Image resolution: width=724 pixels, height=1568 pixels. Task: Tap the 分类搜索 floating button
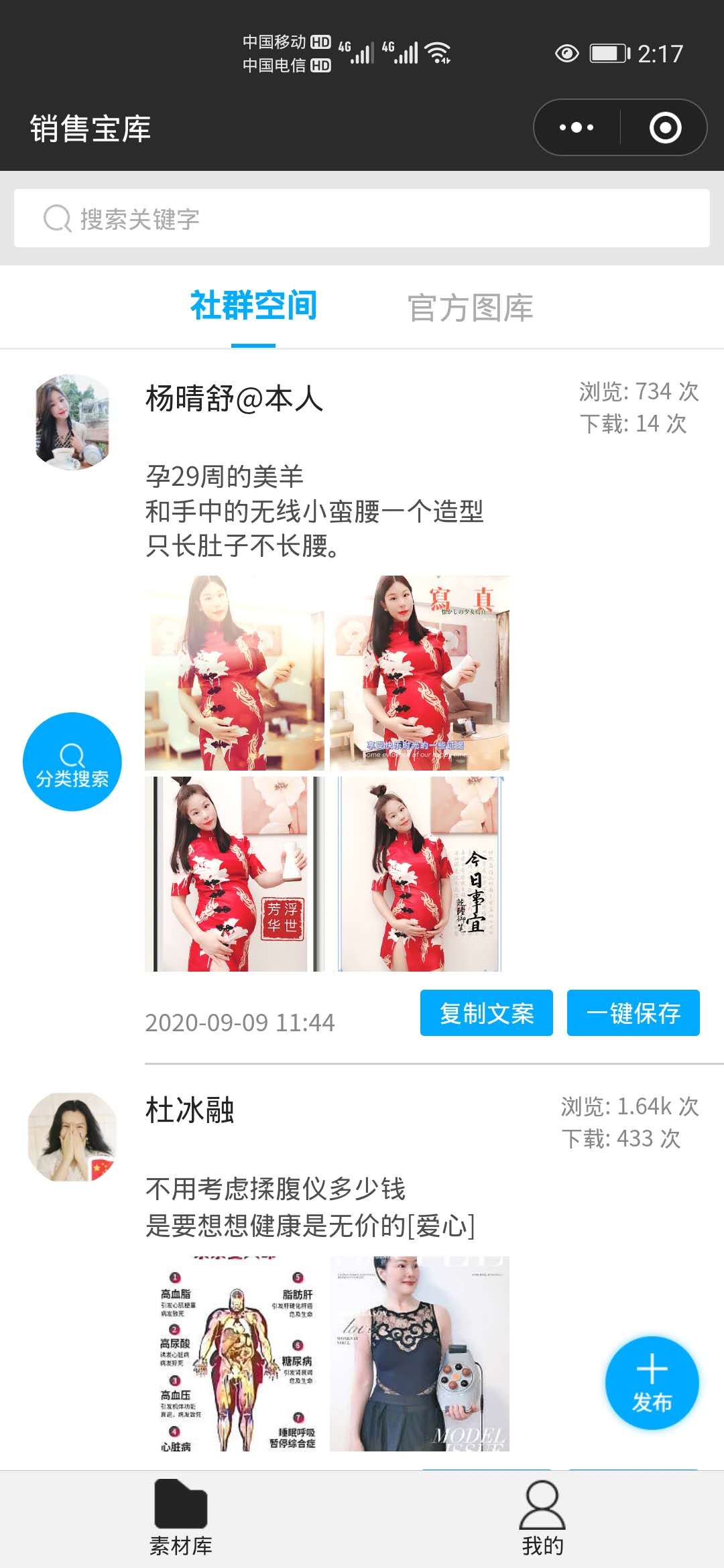click(72, 762)
